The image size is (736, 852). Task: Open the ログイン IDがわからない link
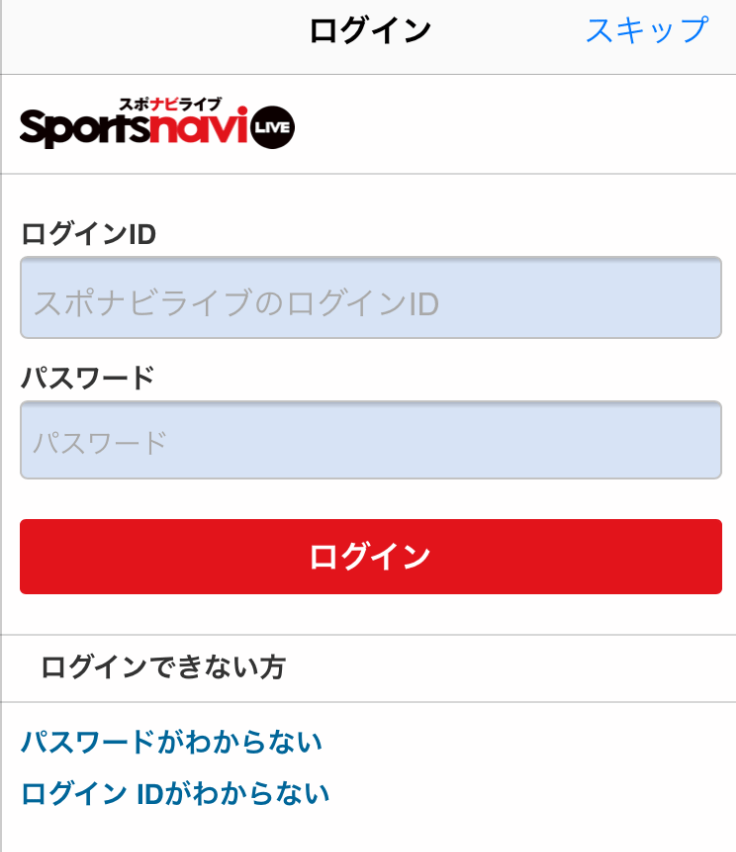point(175,794)
